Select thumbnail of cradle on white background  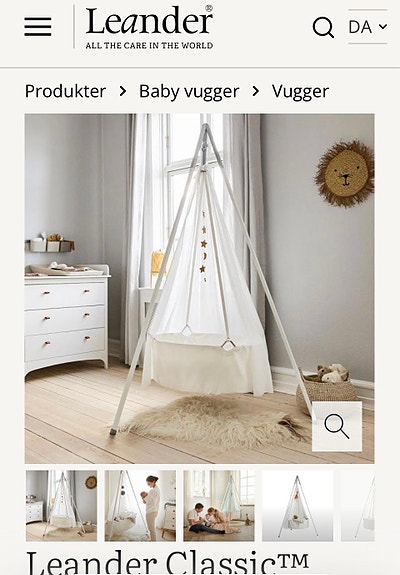pyautogui.click(x=298, y=506)
